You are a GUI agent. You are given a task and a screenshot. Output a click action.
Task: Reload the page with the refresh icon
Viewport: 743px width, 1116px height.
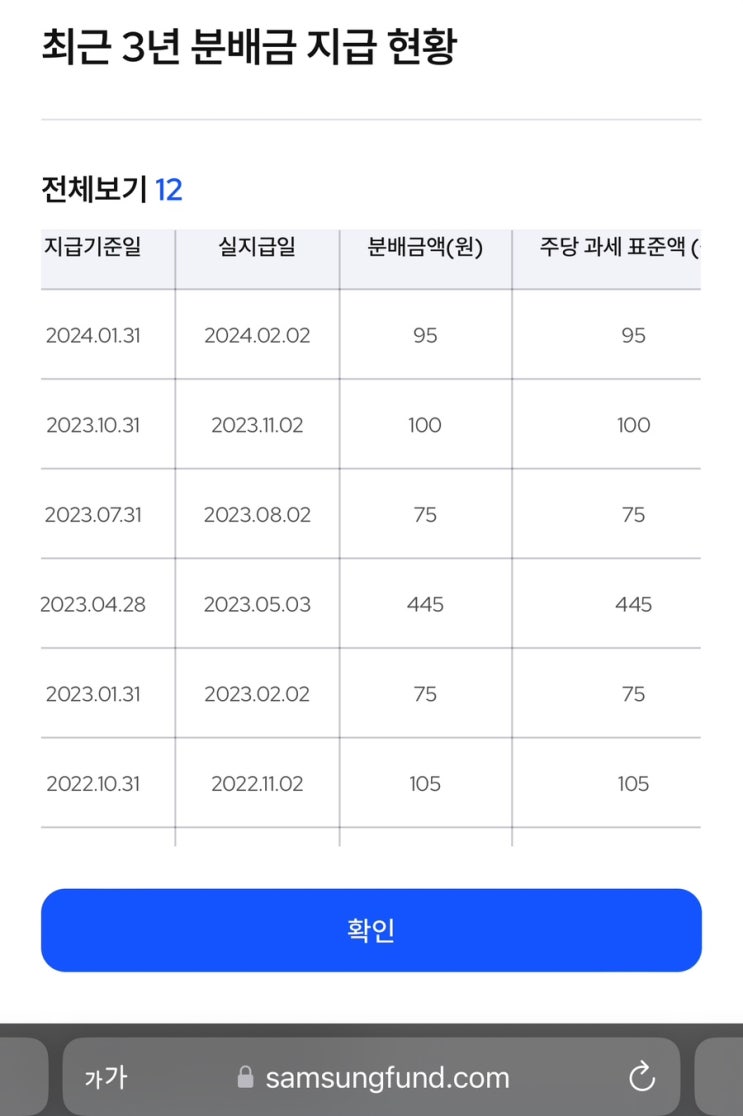click(641, 1076)
